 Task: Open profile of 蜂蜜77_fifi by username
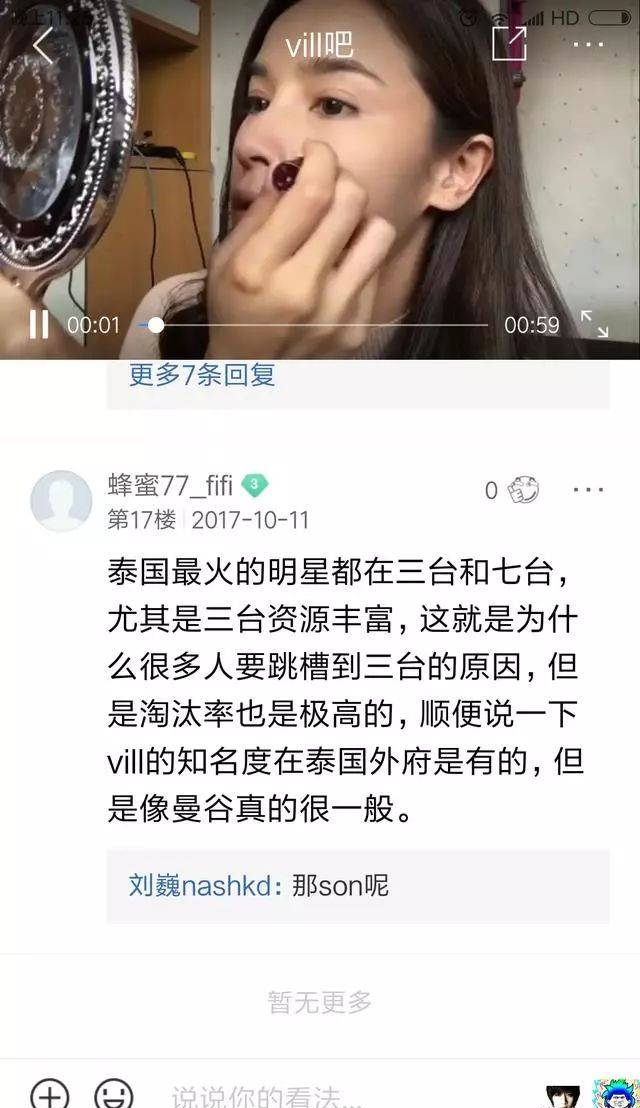click(x=171, y=487)
